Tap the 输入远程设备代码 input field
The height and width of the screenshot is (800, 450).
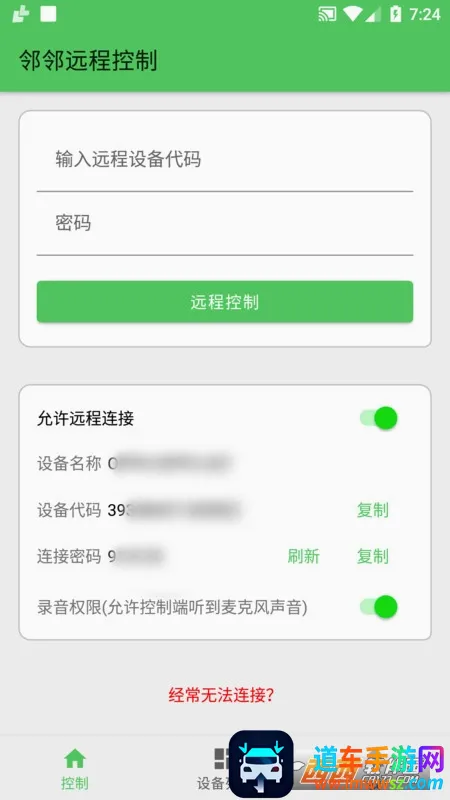click(x=224, y=160)
